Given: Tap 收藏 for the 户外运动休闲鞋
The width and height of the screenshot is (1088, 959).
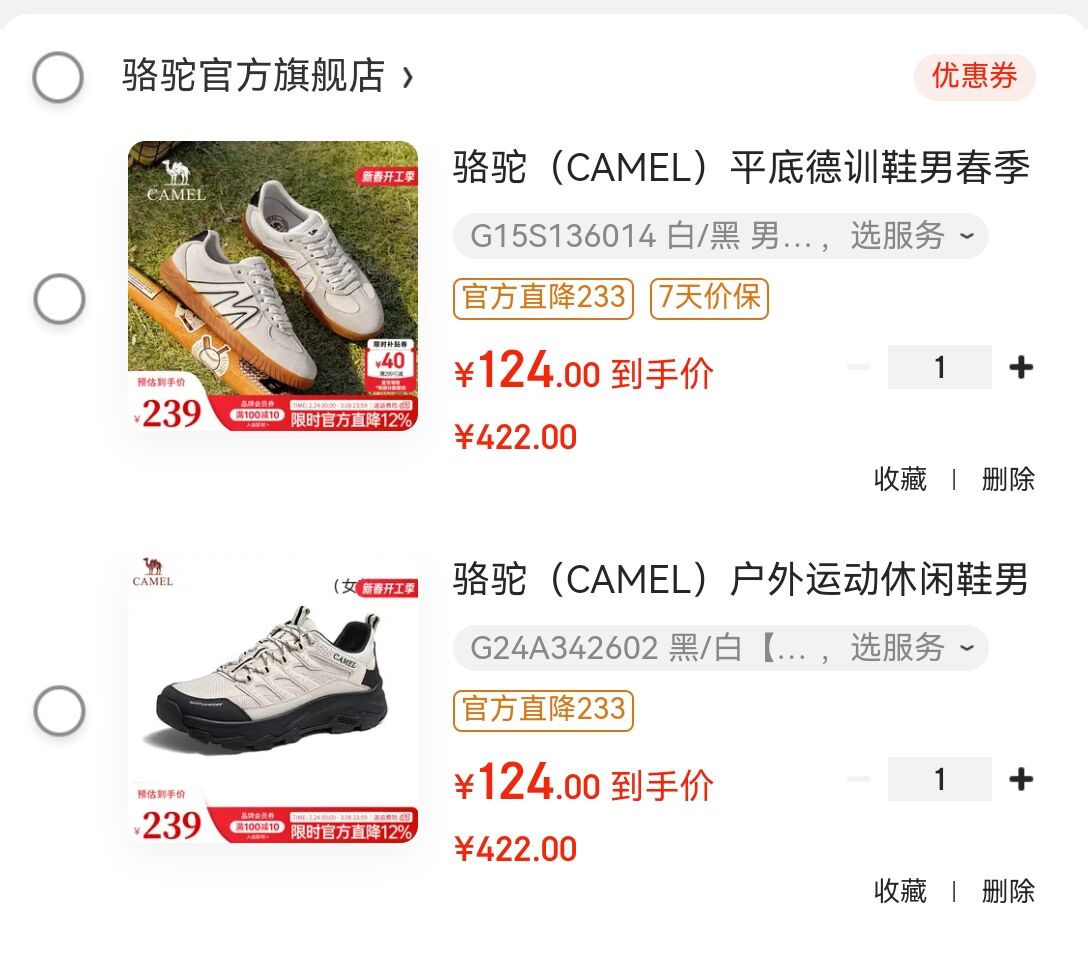Looking at the screenshot, I should click(900, 892).
